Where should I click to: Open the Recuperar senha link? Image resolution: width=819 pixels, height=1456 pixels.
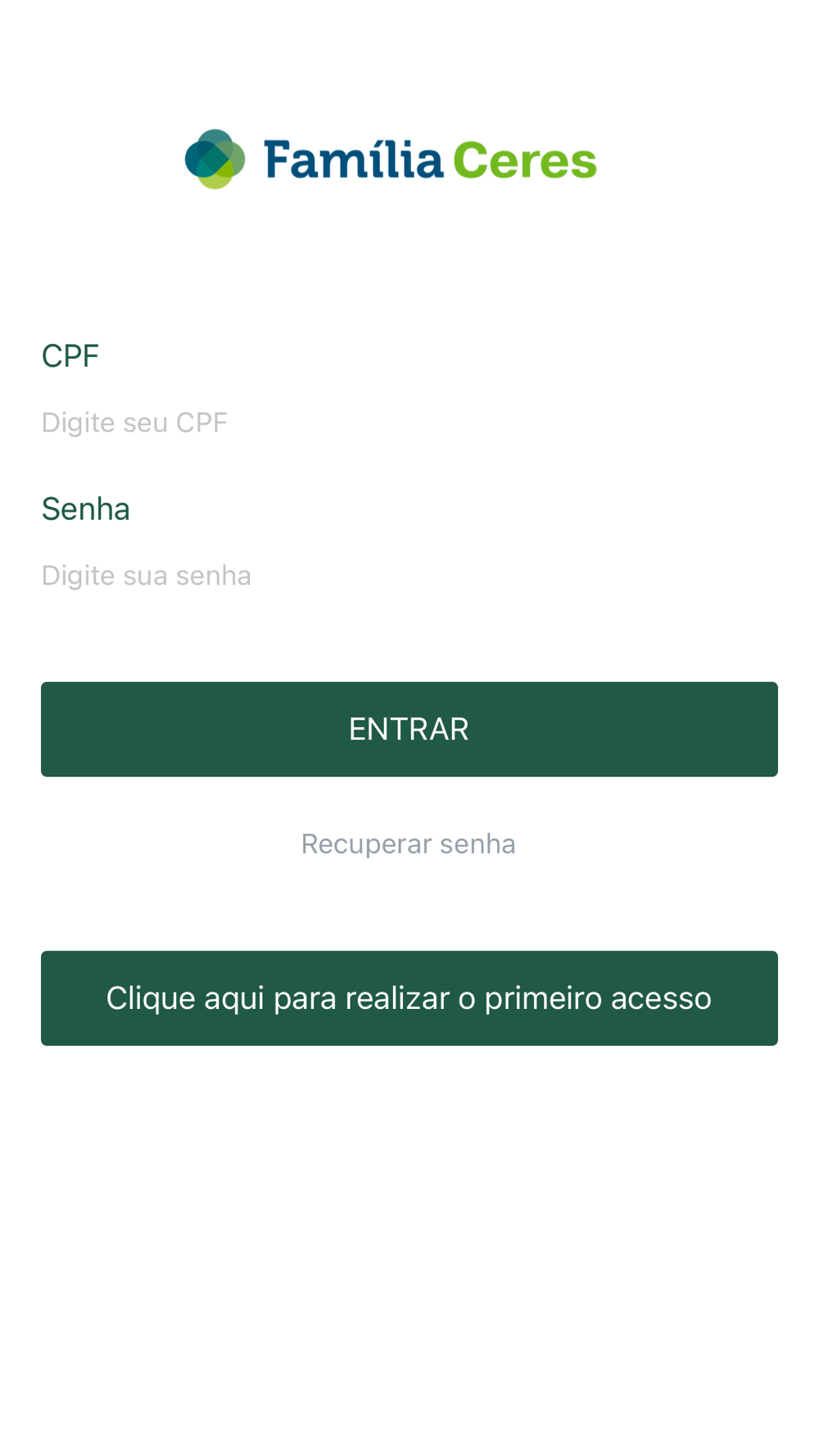(x=408, y=843)
